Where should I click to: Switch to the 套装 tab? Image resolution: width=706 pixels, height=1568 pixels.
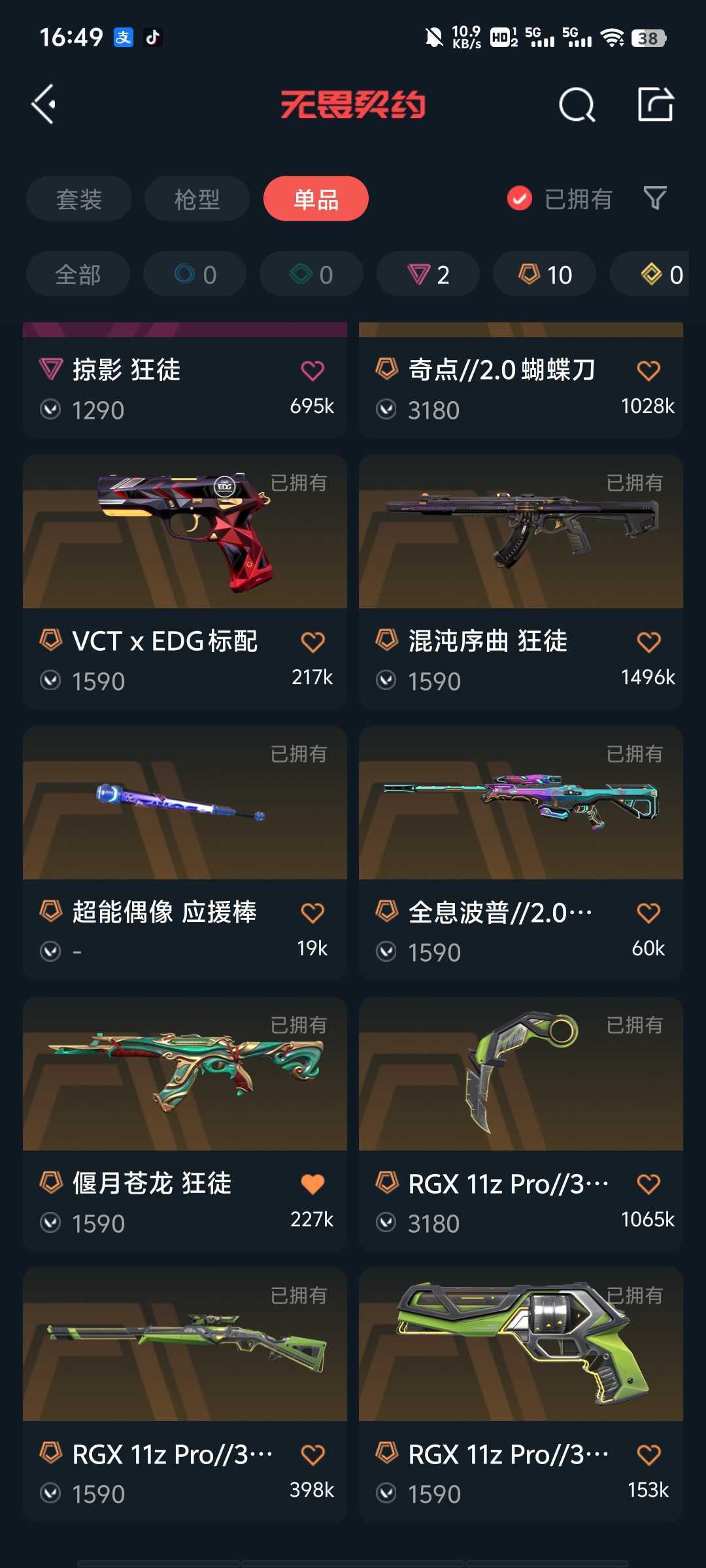point(79,199)
